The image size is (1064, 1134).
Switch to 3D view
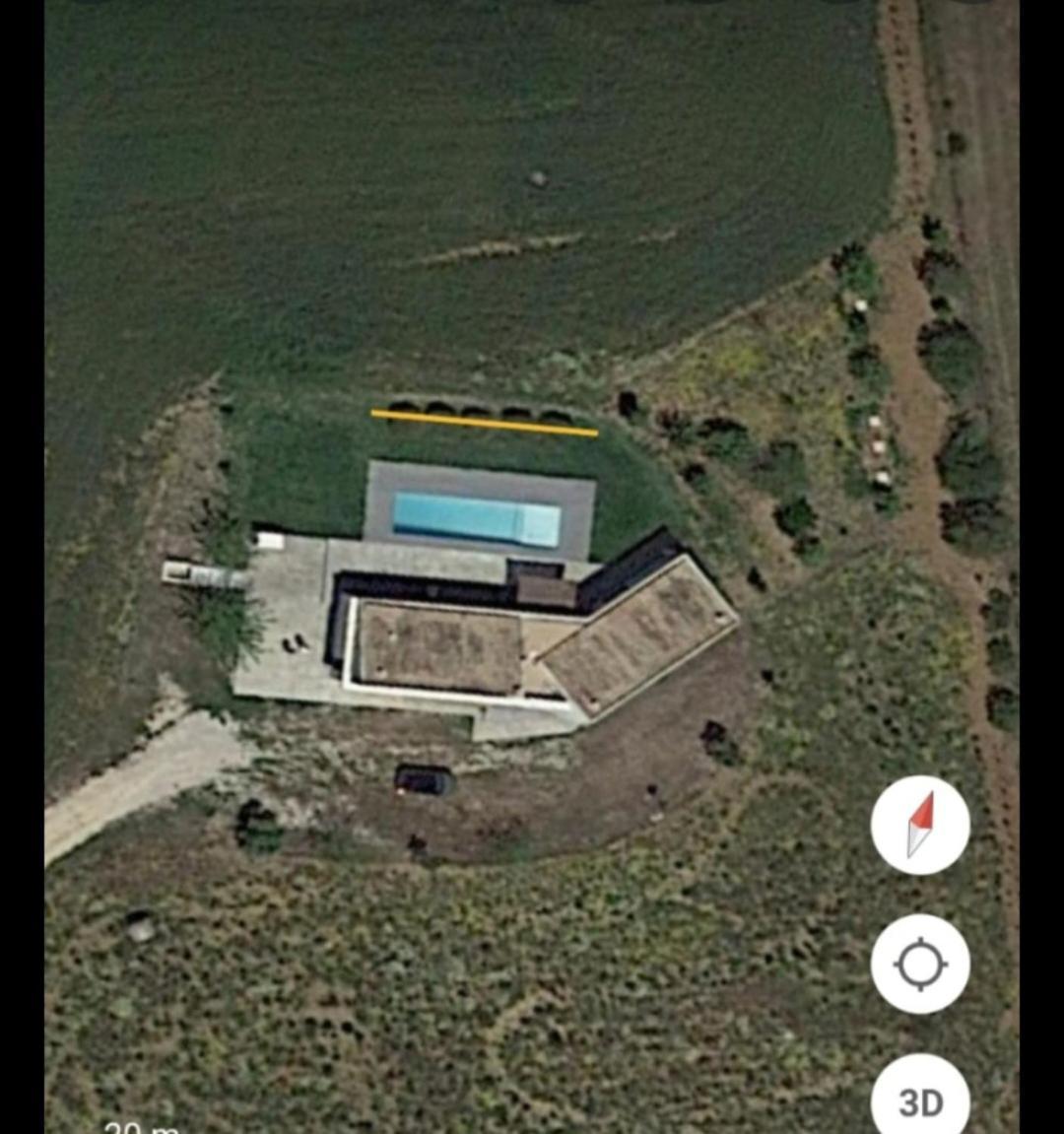click(x=920, y=1099)
